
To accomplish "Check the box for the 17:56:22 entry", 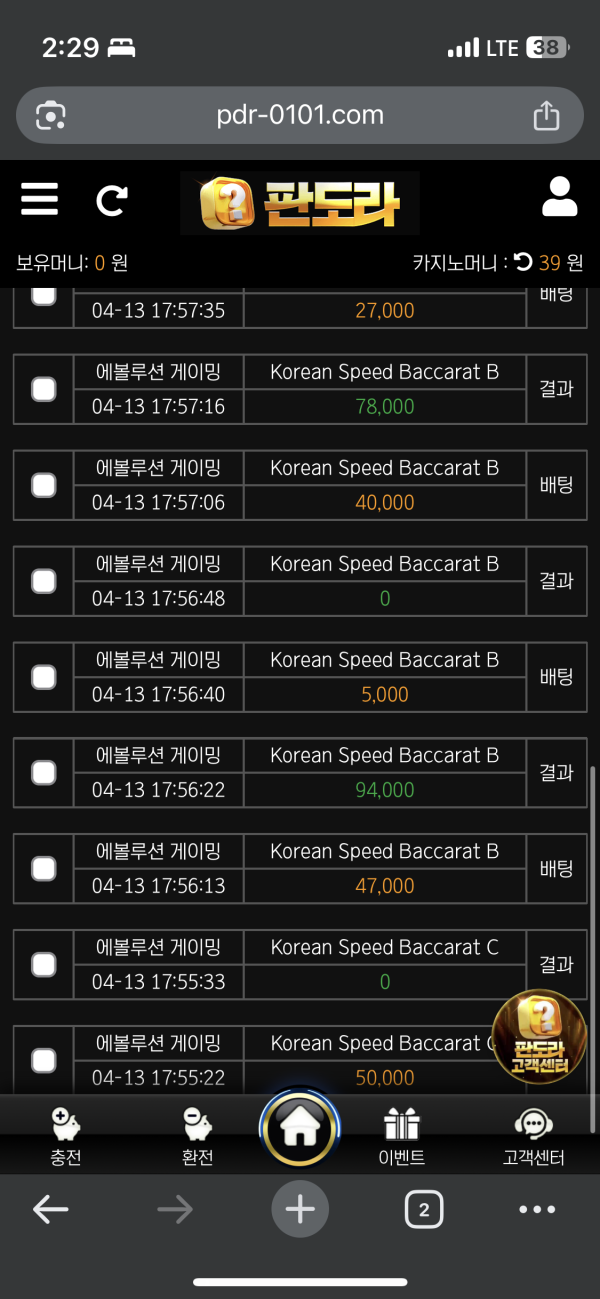I will 44,772.
